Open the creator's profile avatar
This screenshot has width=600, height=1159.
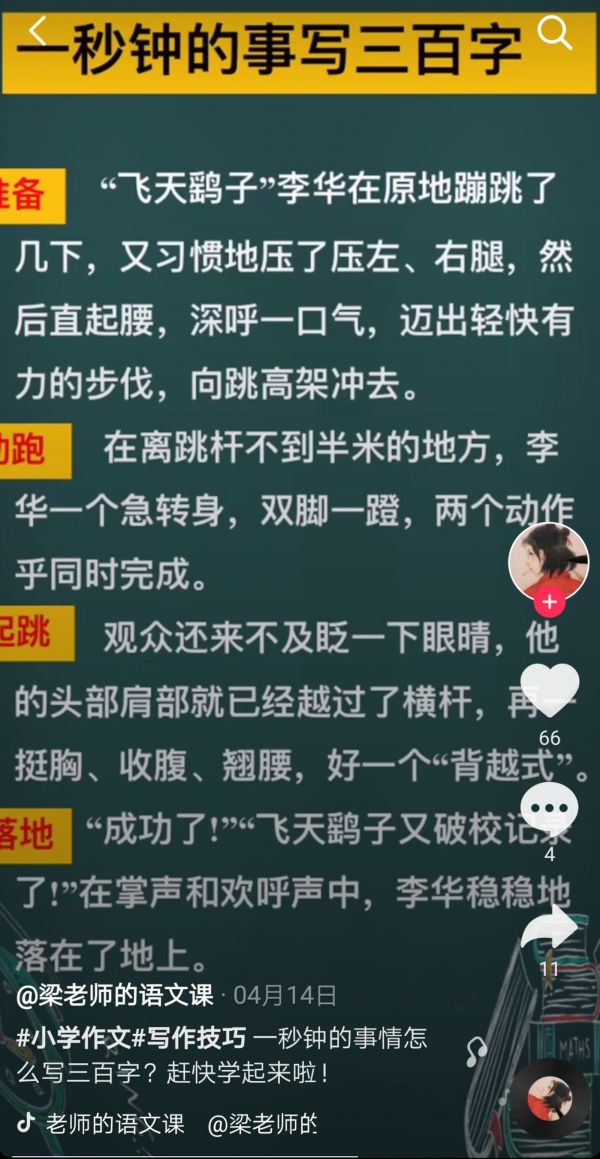pos(548,561)
